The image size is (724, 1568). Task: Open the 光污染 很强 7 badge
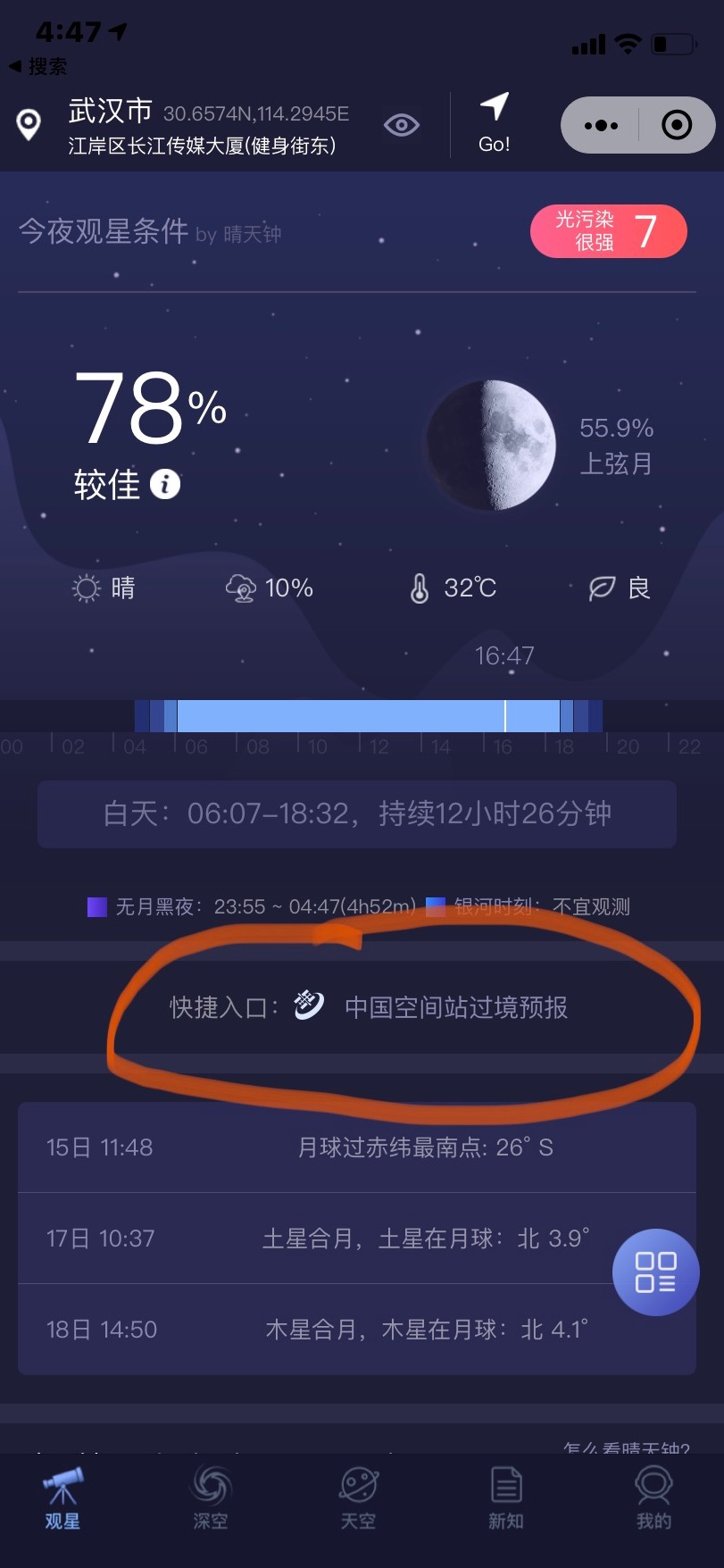(x=608, y=231)
